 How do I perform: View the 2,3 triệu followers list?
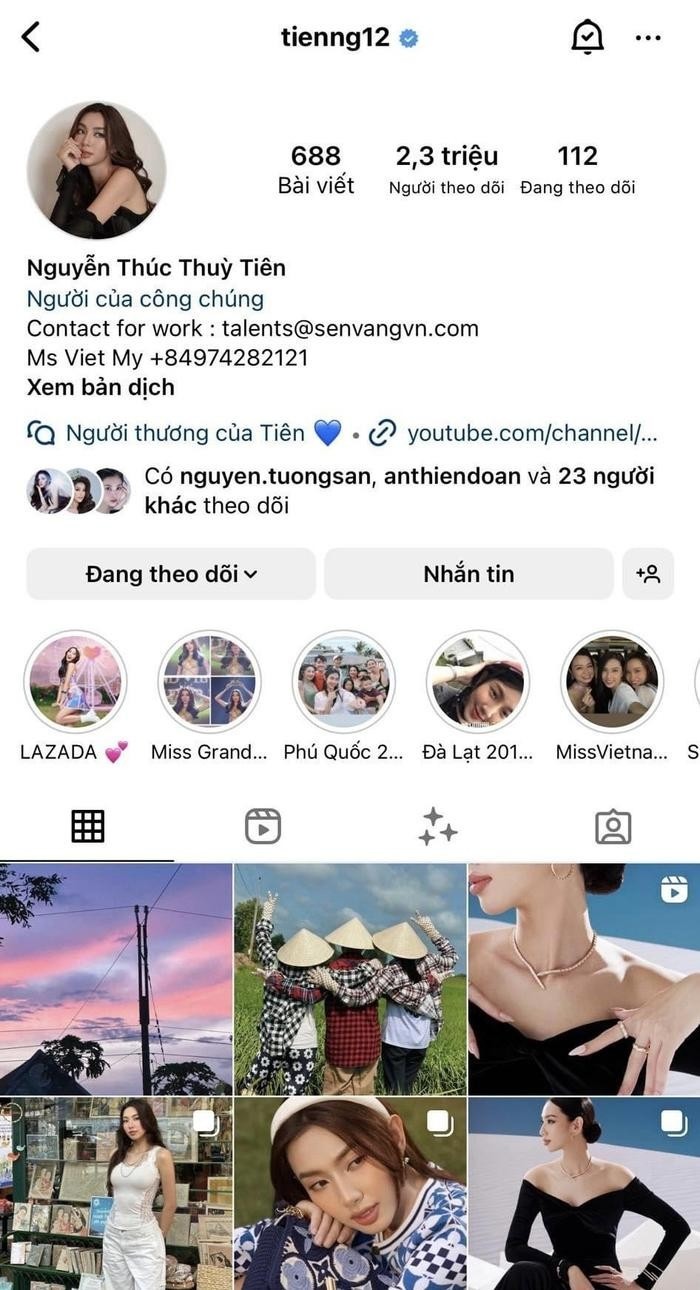[446, 169]
